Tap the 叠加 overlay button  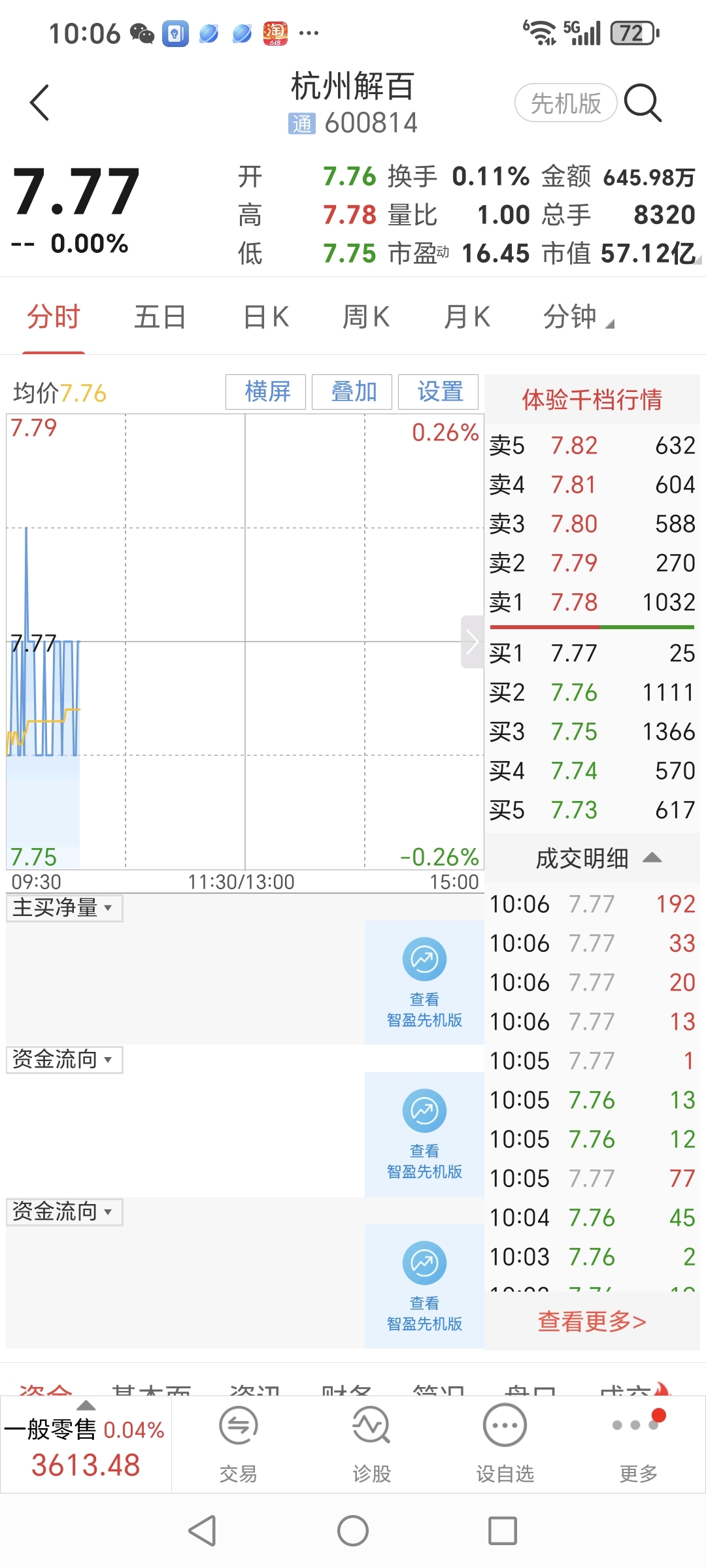[x=352, y=392]
